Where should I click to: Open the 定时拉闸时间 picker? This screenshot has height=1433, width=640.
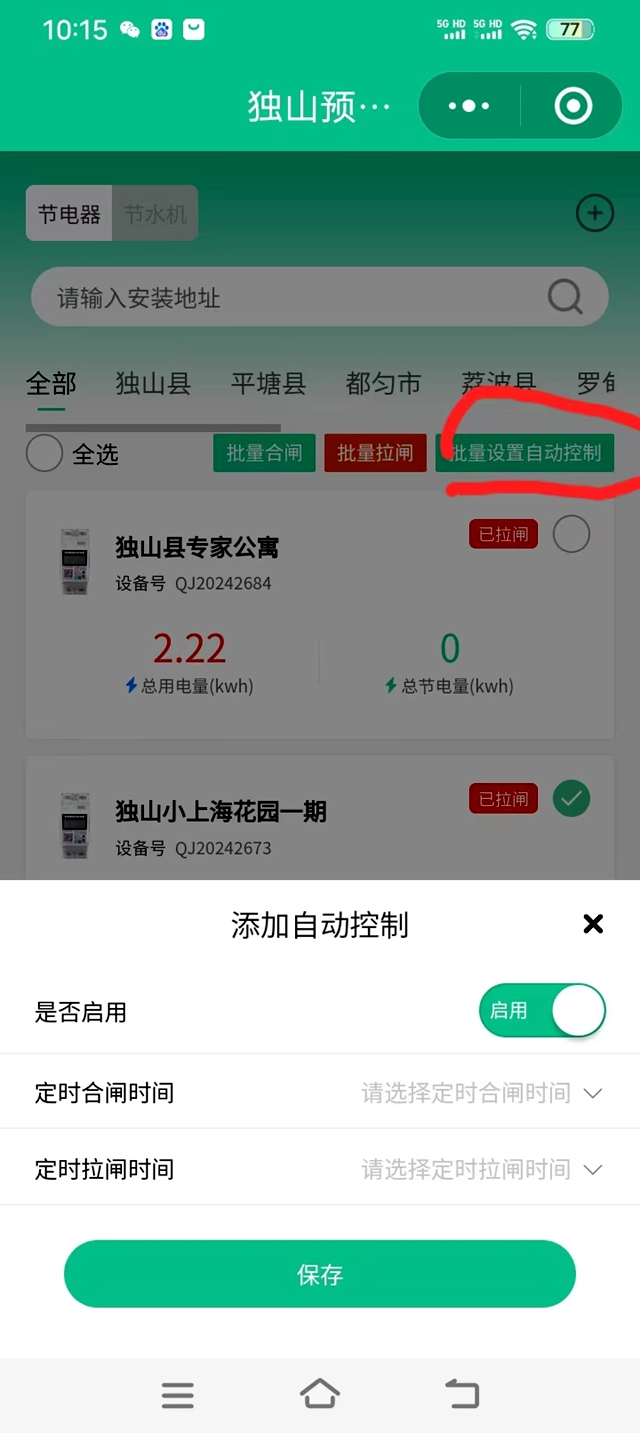[481, 1169]
